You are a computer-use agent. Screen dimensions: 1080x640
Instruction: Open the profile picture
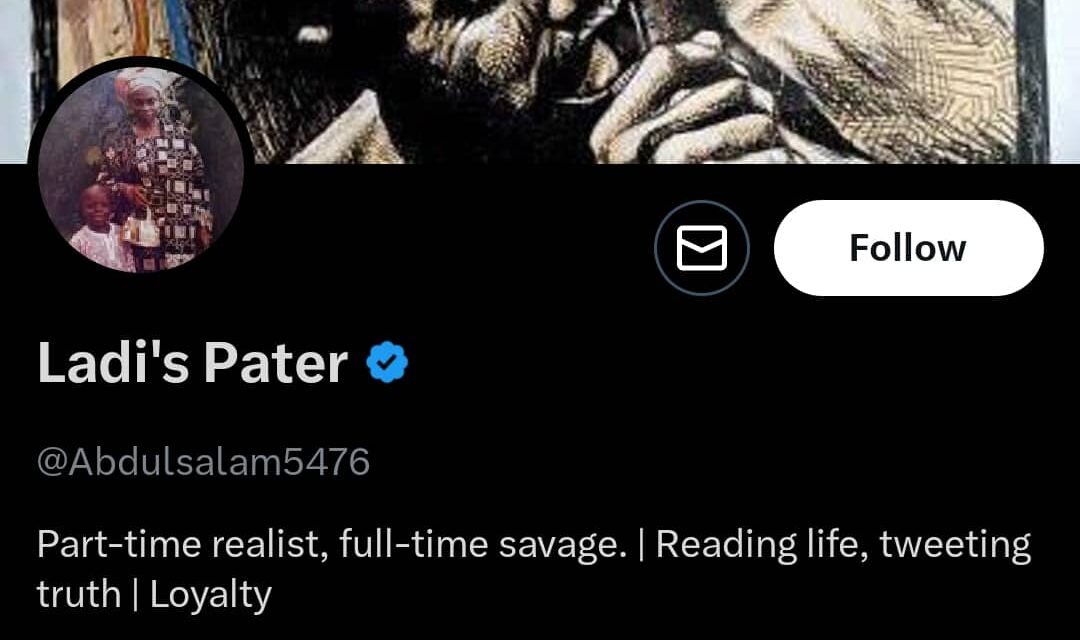[141, 172]
